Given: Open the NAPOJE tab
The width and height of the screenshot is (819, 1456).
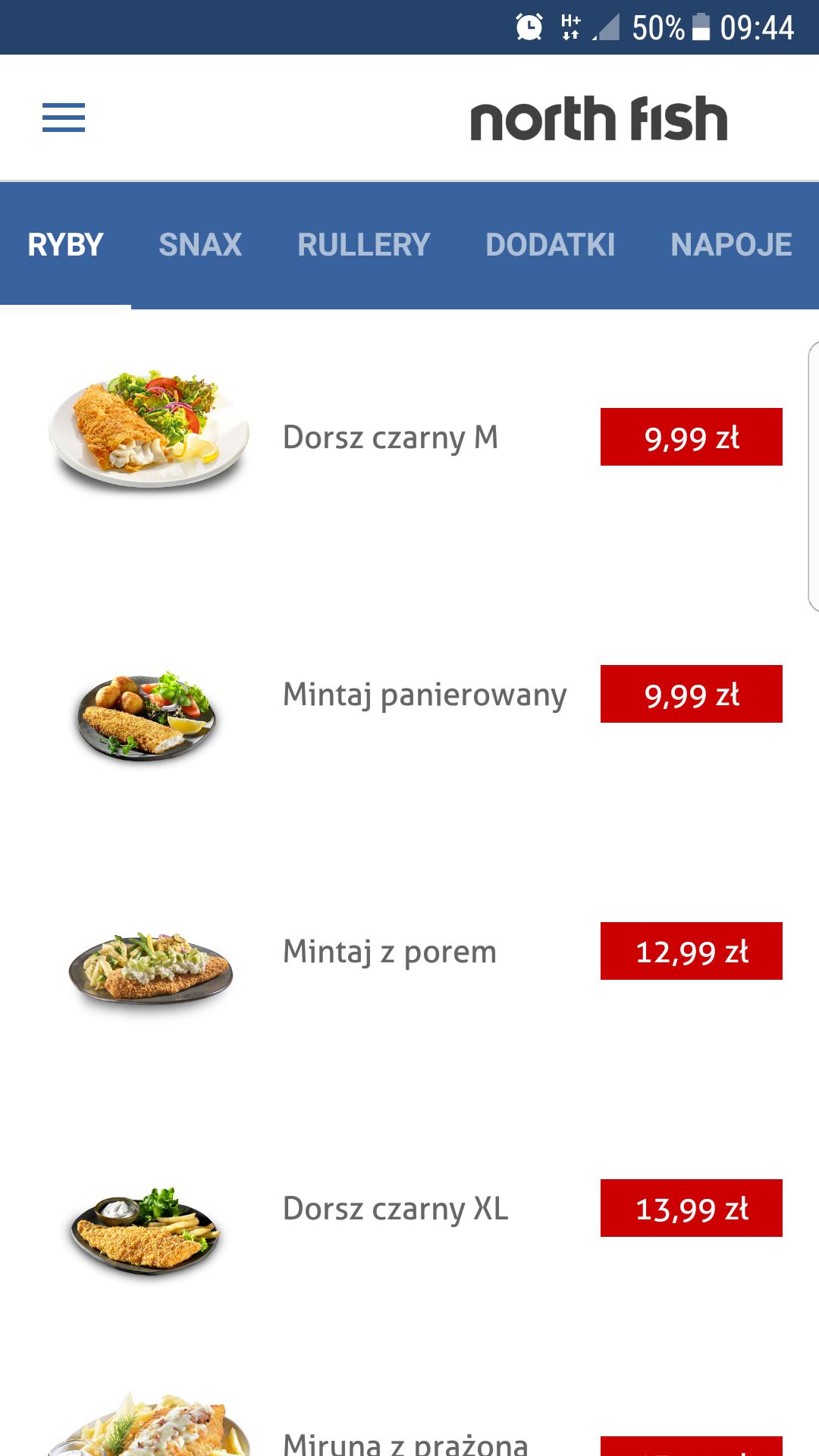Looking at the screenshot, I should click(731, 245).
